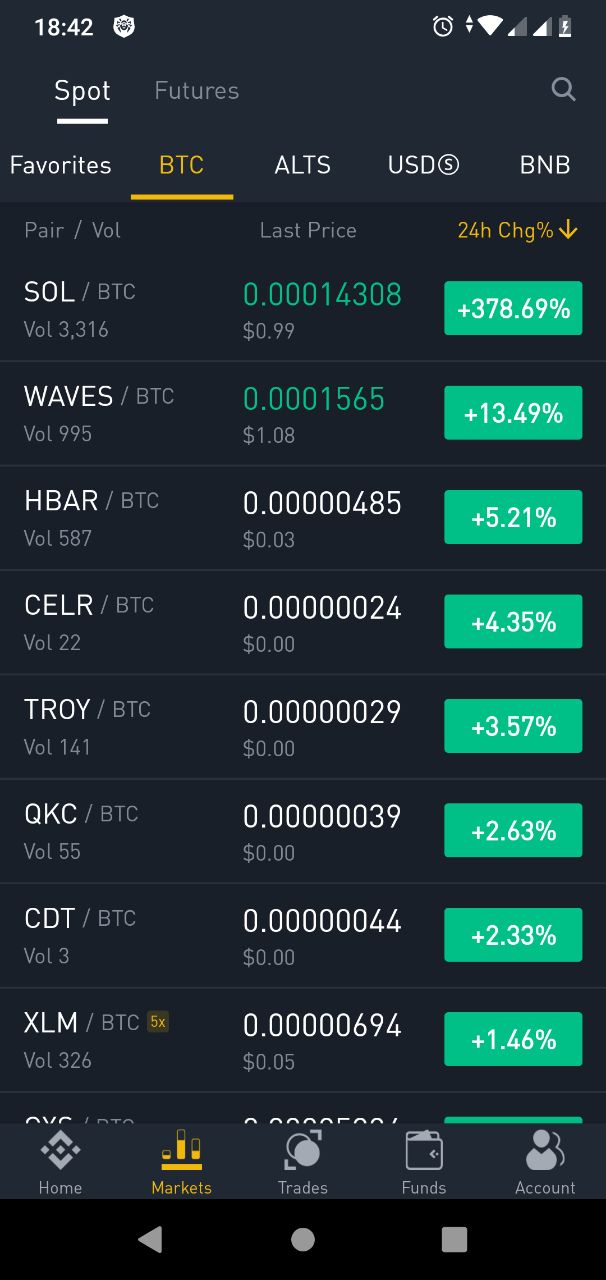606x1280 pixels.
Task: View the TROY / BTC market
Action: click(x=303, y=727)
